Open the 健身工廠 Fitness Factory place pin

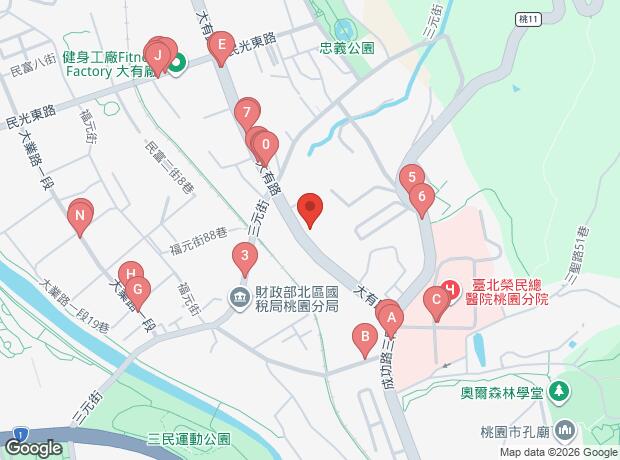pyautogui.click(x=177, y=63)
